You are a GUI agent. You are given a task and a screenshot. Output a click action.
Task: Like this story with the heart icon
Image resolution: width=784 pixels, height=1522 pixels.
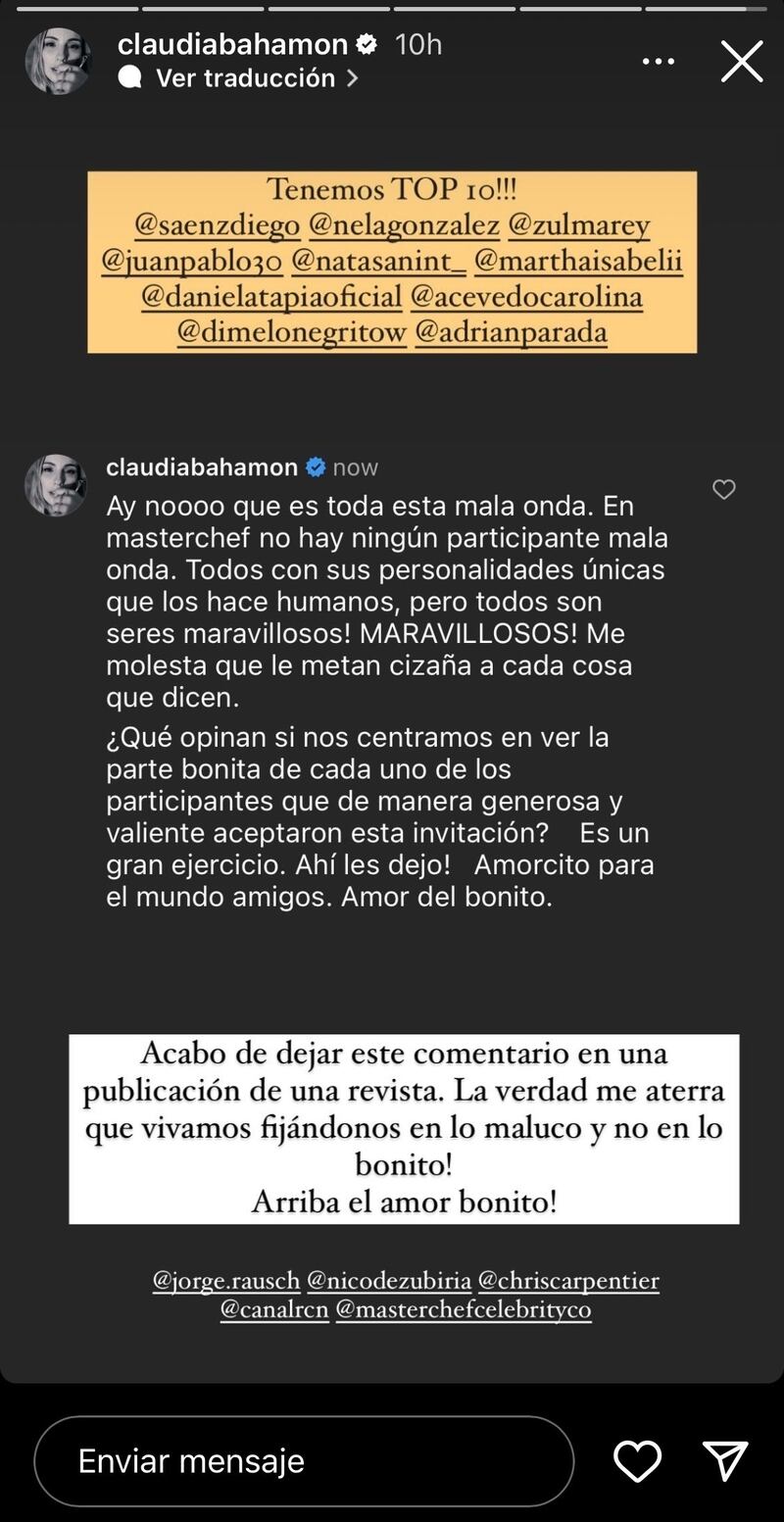coord(637,1461)
